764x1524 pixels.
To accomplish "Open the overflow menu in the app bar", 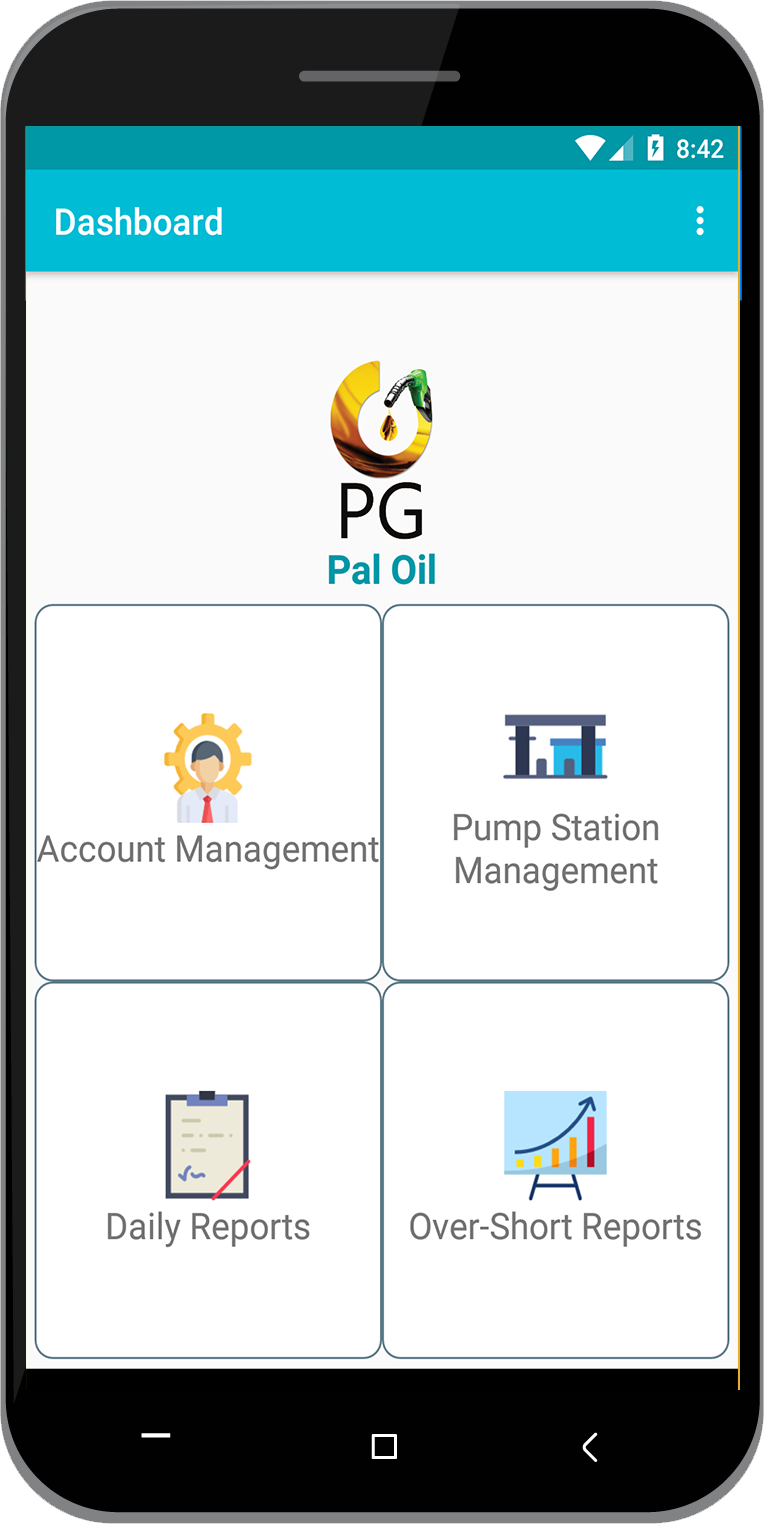I will click(700, 221).
